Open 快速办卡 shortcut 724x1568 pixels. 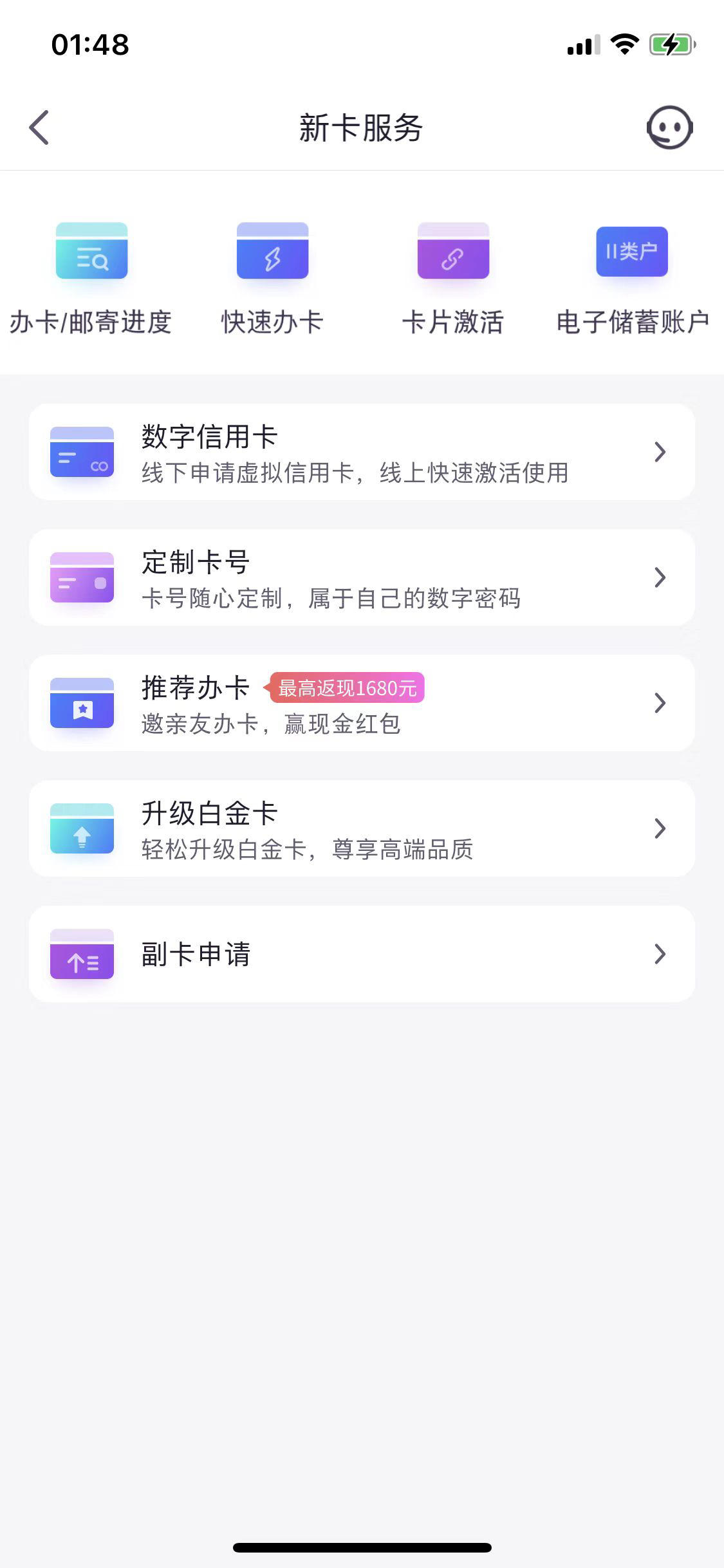pos(272,278)
